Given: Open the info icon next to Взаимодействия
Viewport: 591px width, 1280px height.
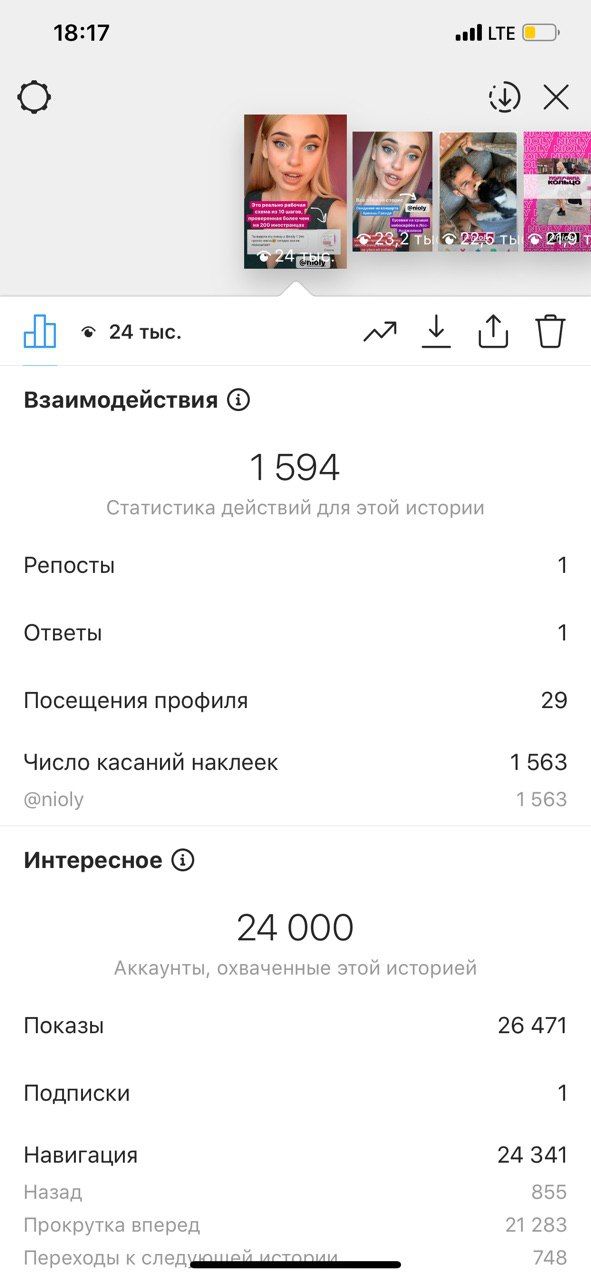Looking at the screenshot, I should tap(238, 400).
